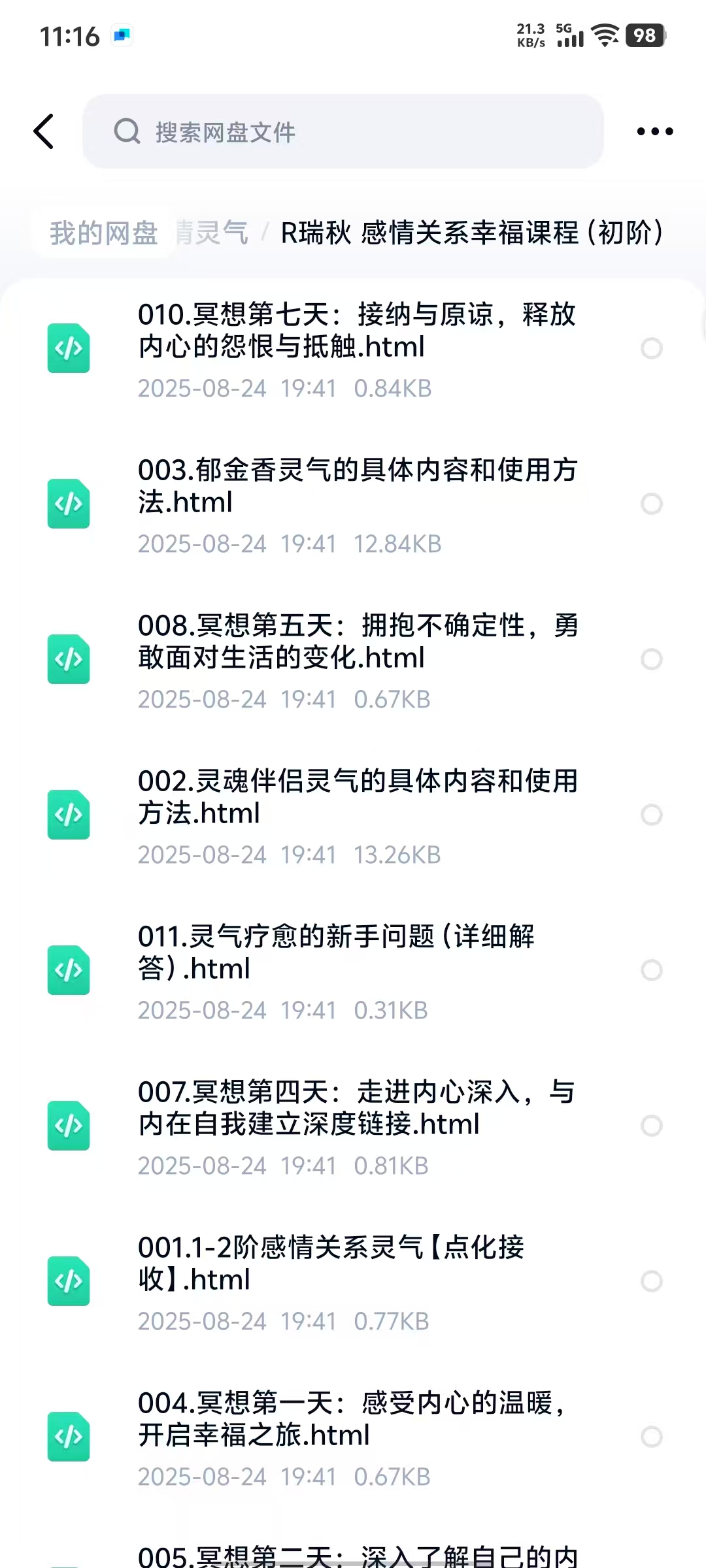Select the checkbox for 007.冥想第四天
Viewport: 706px width, 1568px height.
point(651,1126)
